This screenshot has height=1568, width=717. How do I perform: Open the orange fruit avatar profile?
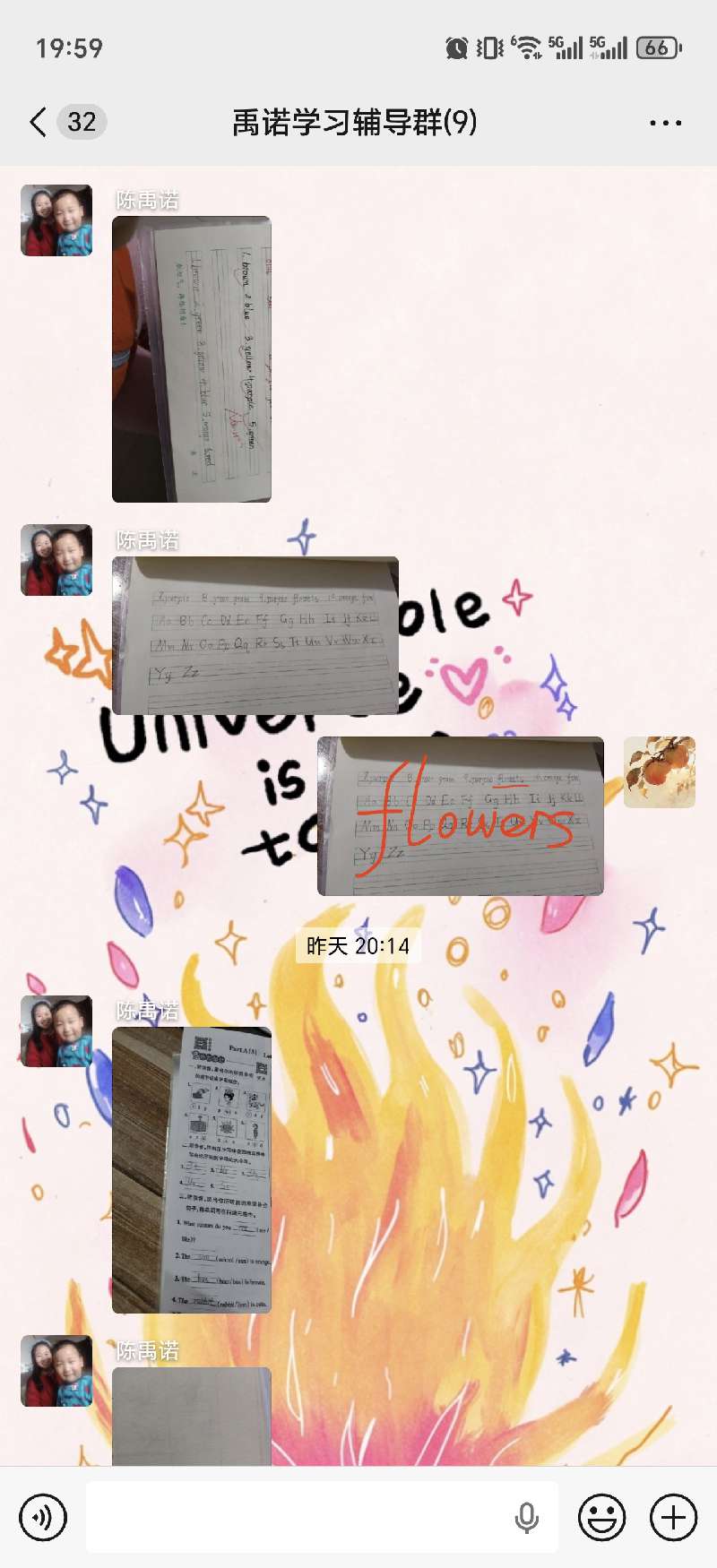point(660,772)
